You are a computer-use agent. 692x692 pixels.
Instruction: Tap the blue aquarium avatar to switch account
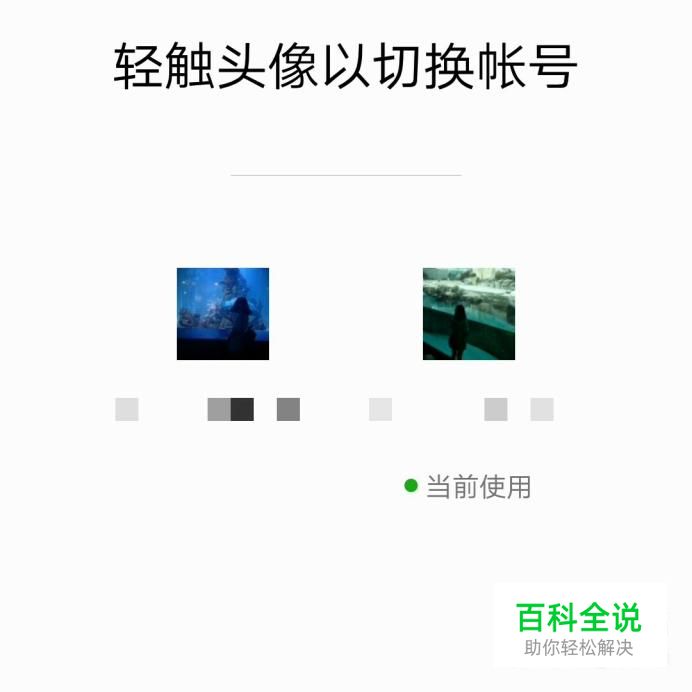coord(223,314)
